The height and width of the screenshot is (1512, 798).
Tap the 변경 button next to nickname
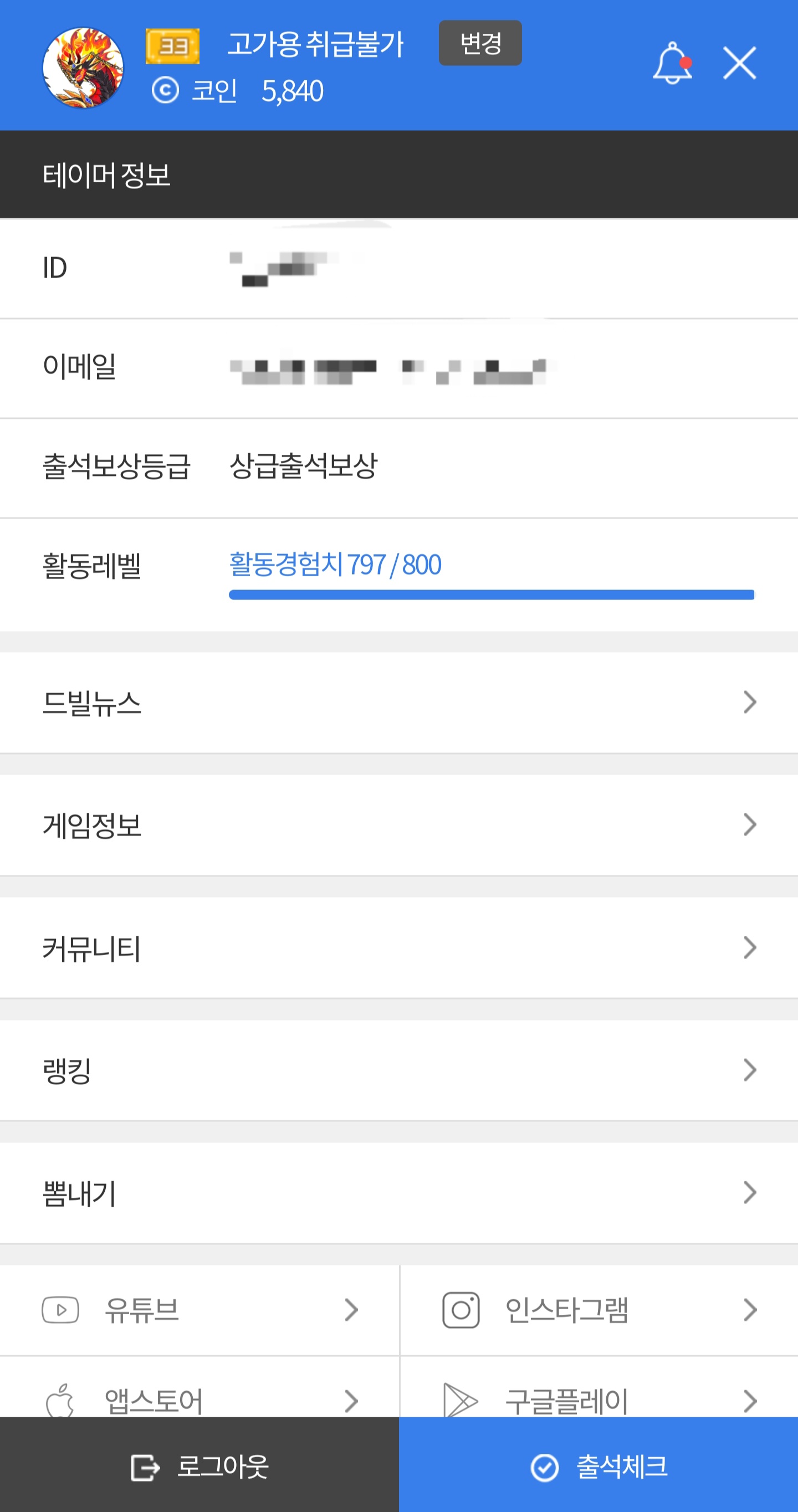[480, 43]
